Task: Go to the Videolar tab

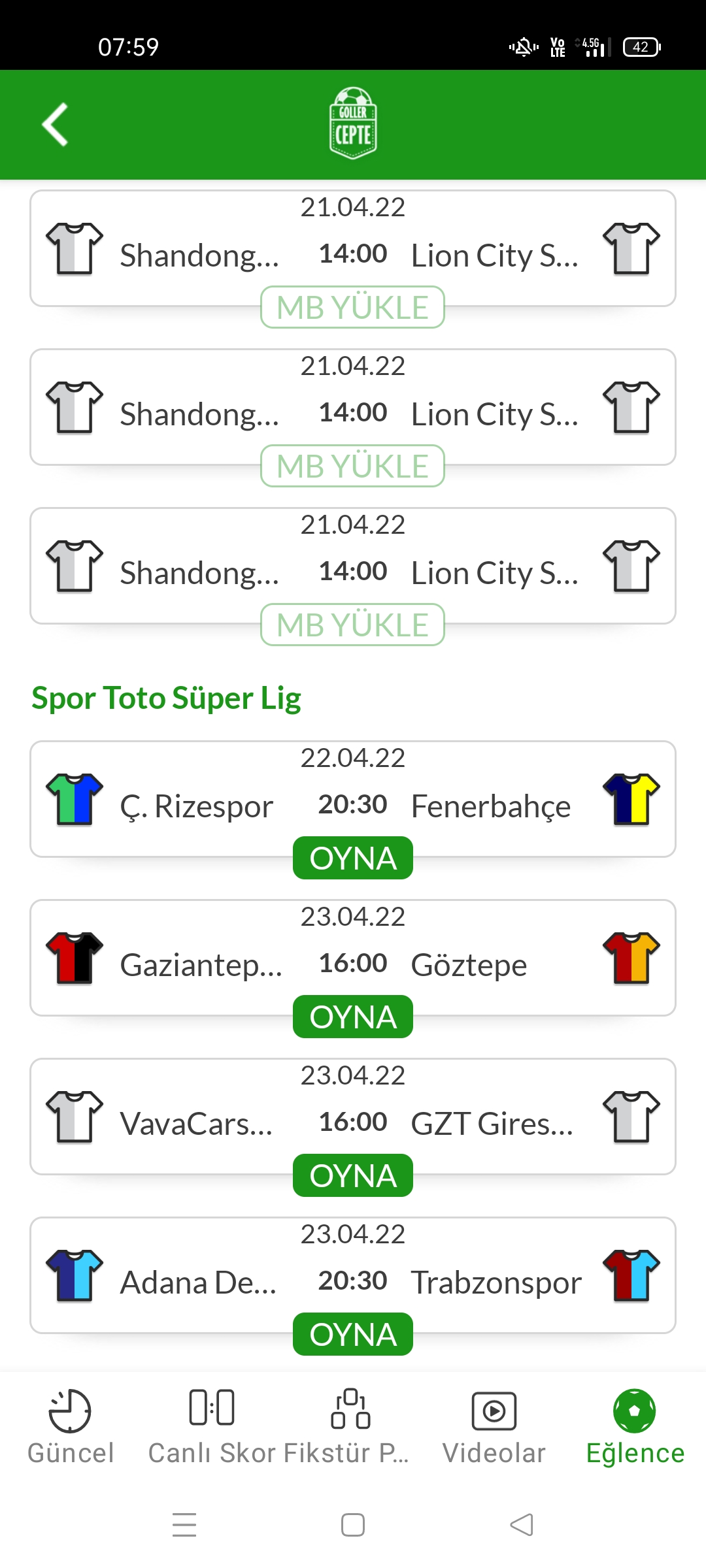Action: coord(494,1427)
